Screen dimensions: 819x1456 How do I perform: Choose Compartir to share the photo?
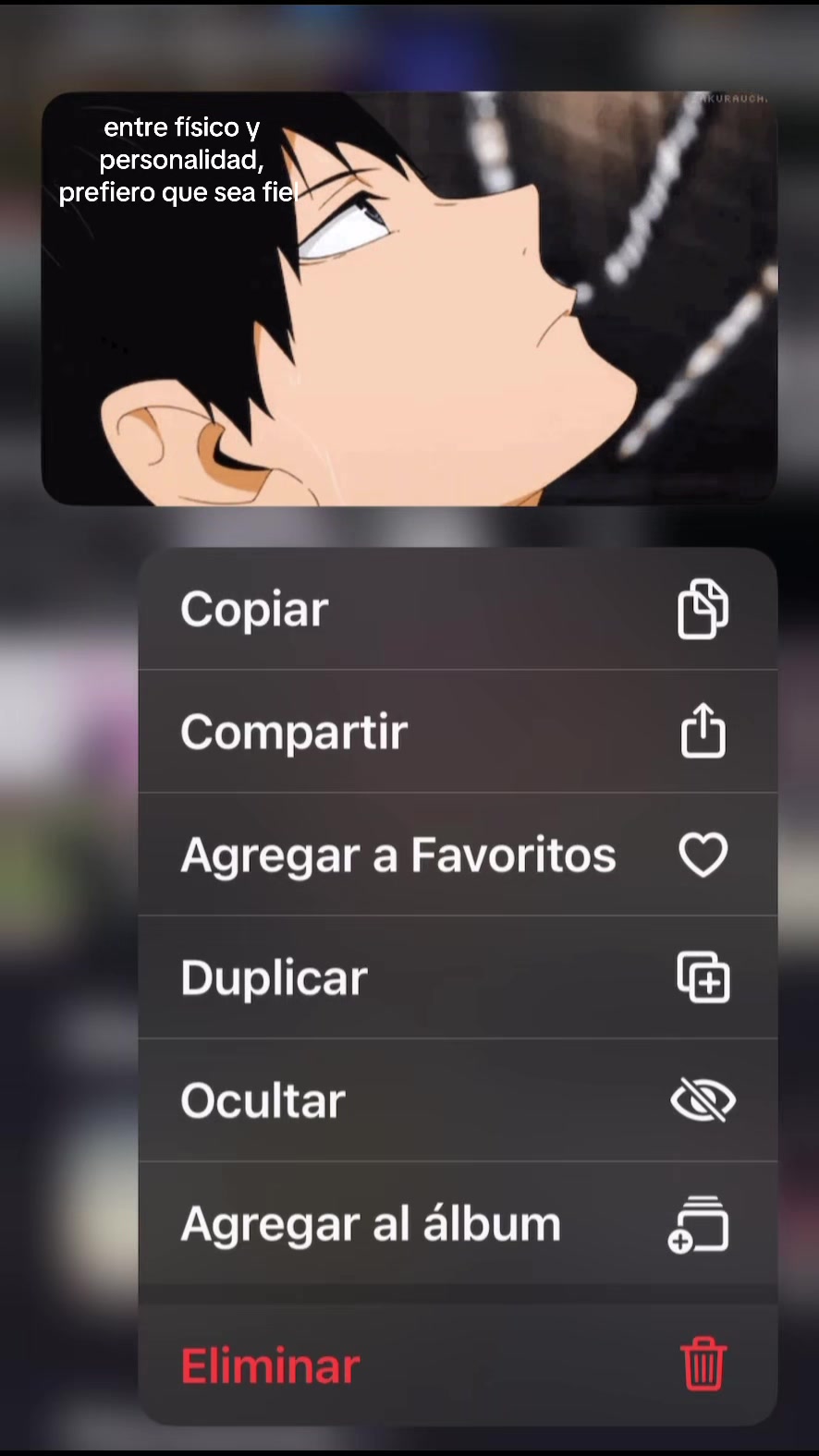[458, 732]
